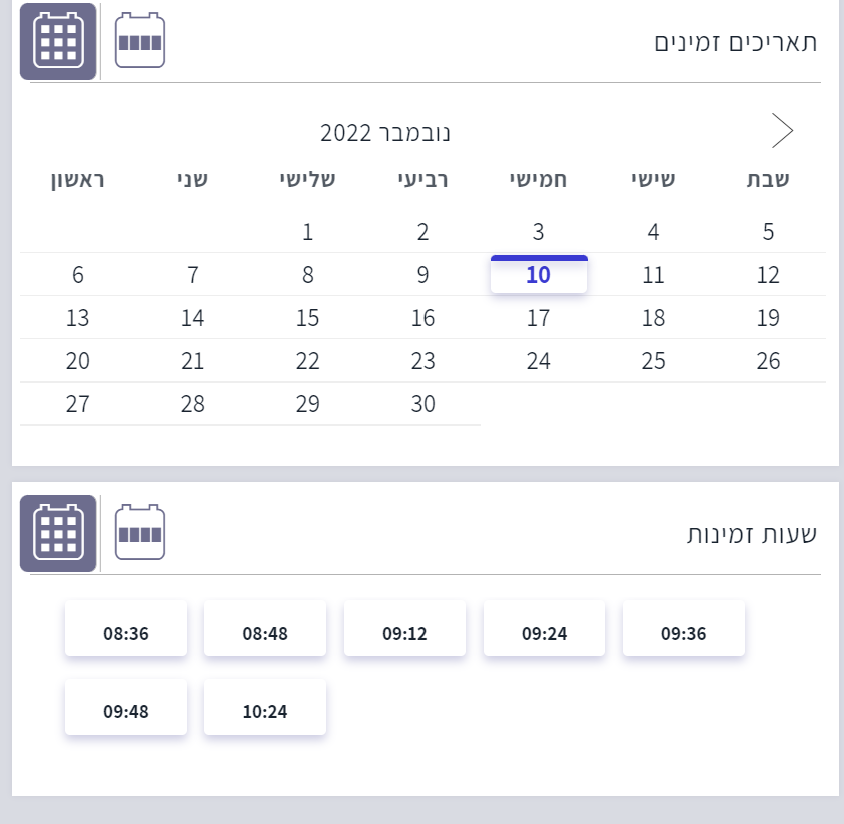
Task: Select the 09:24 time slot
Action: coord(544,632)
